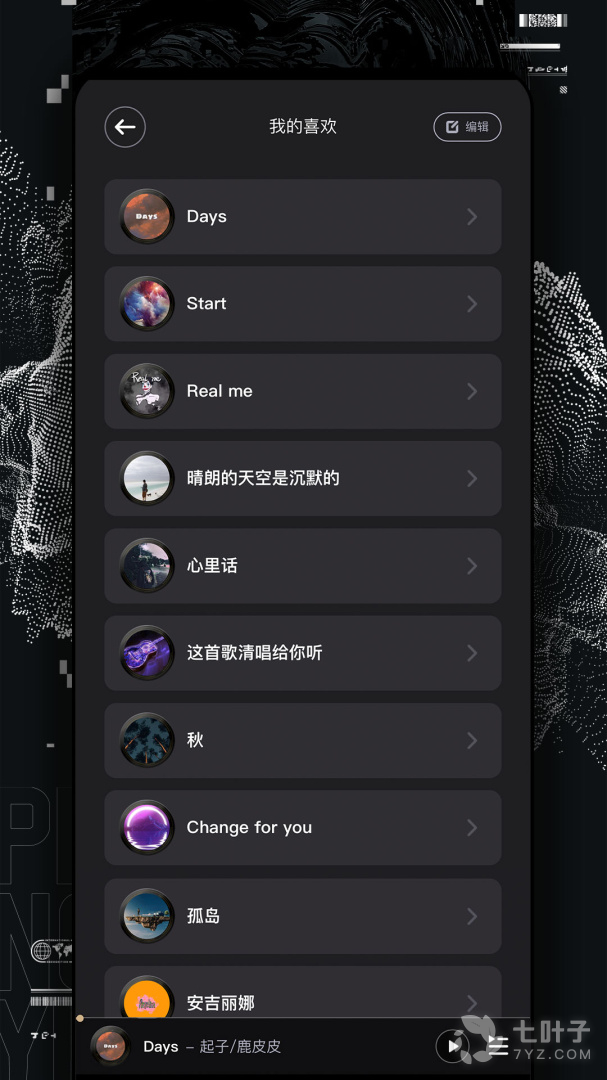
Task: Play the current track in the mini player
Action: (x=452, y=1046)
